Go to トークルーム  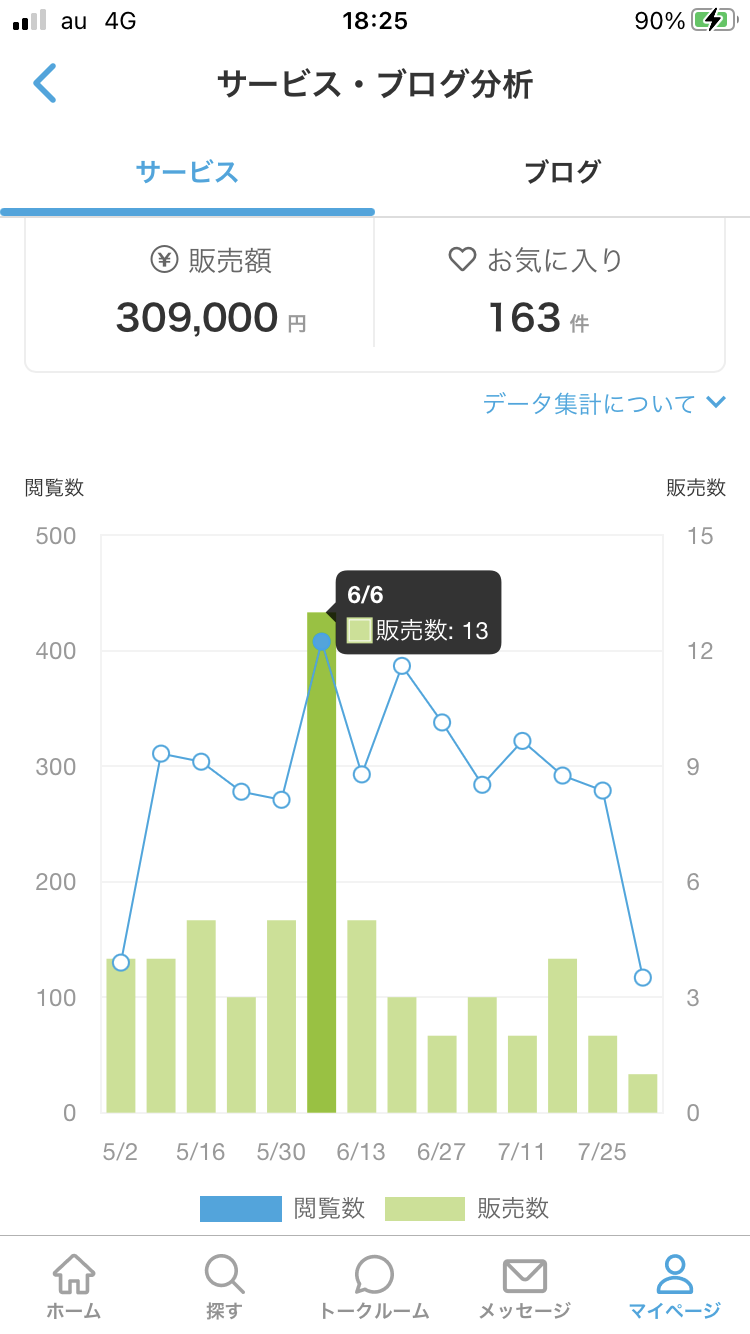click(374, 1287)
